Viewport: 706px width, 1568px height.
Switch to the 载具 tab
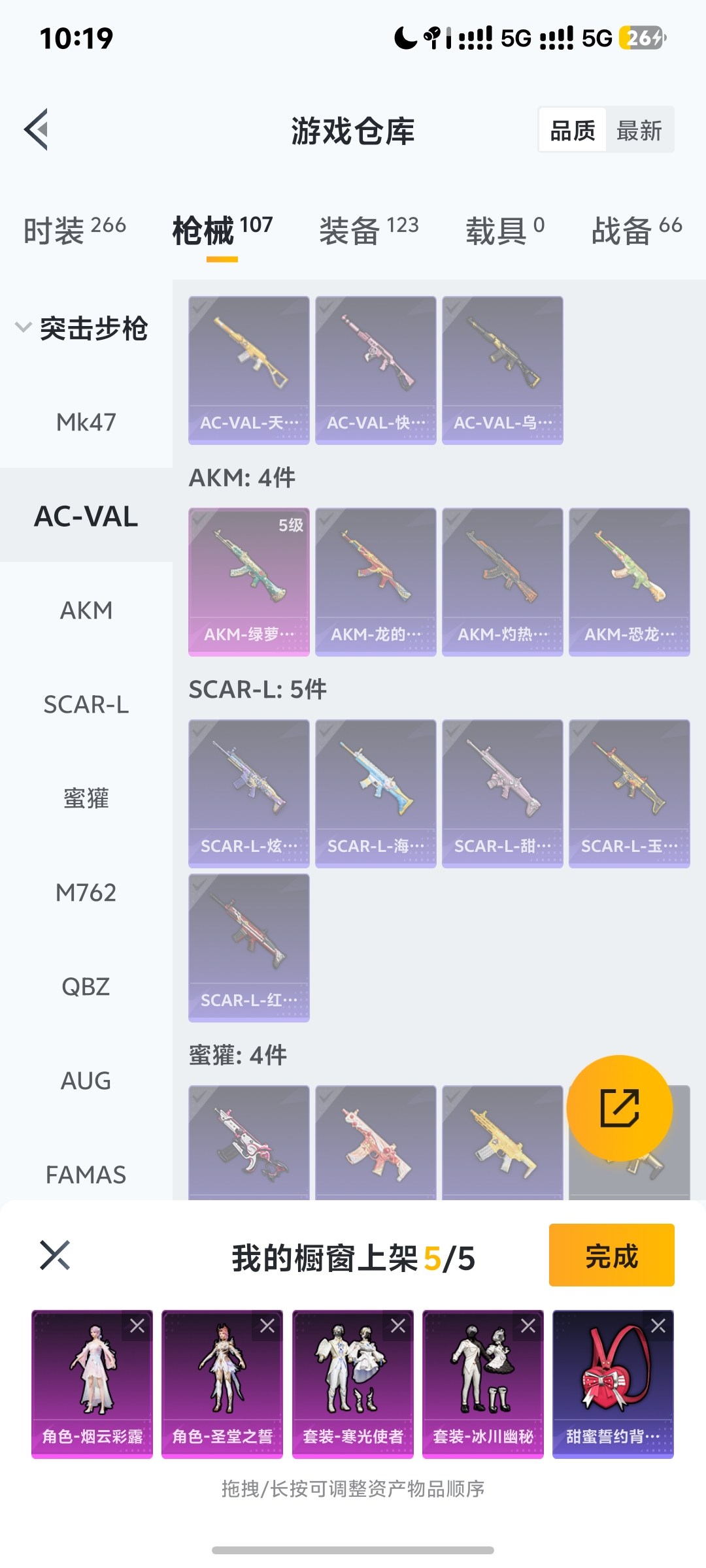pos(505,230)
